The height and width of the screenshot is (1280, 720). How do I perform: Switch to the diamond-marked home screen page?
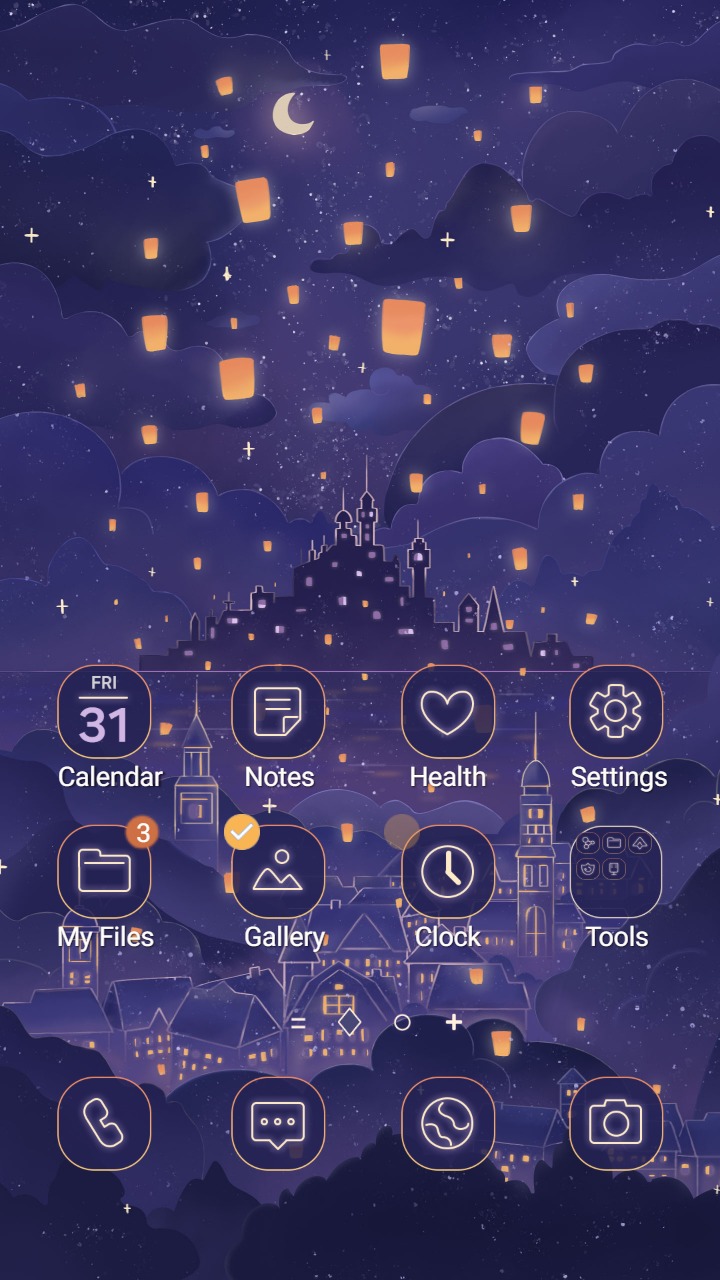tap(350, 1022)
